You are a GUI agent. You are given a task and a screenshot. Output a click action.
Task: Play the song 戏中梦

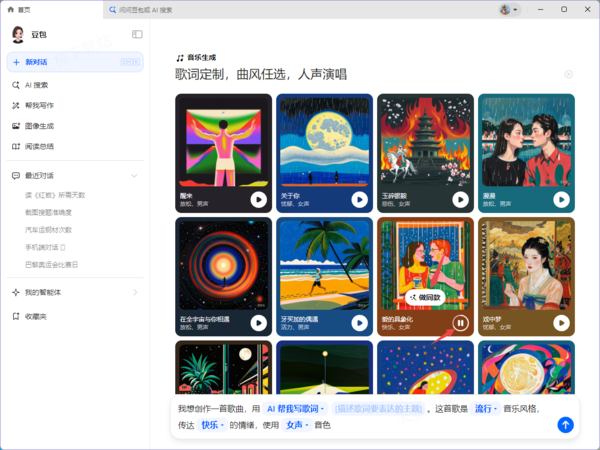(561, 322)
